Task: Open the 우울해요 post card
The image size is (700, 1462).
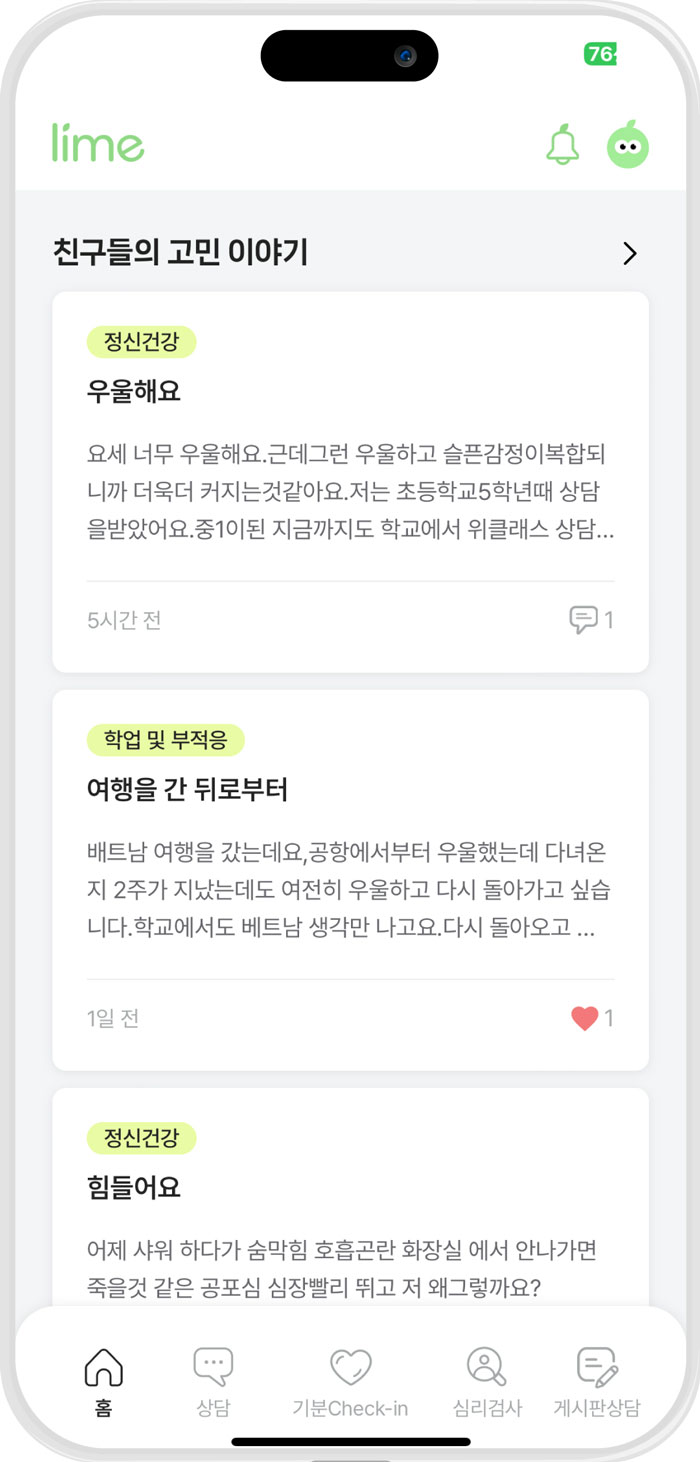Action: click(350, 482)
